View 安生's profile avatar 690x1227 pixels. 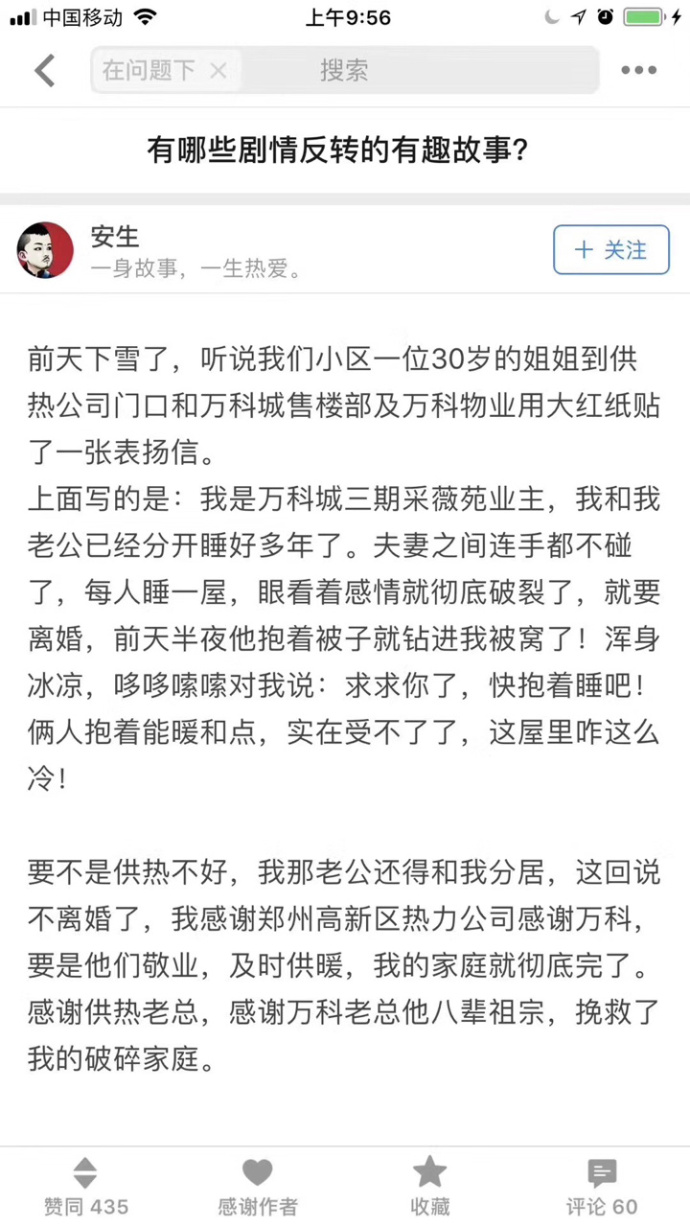tap(45, 250)
